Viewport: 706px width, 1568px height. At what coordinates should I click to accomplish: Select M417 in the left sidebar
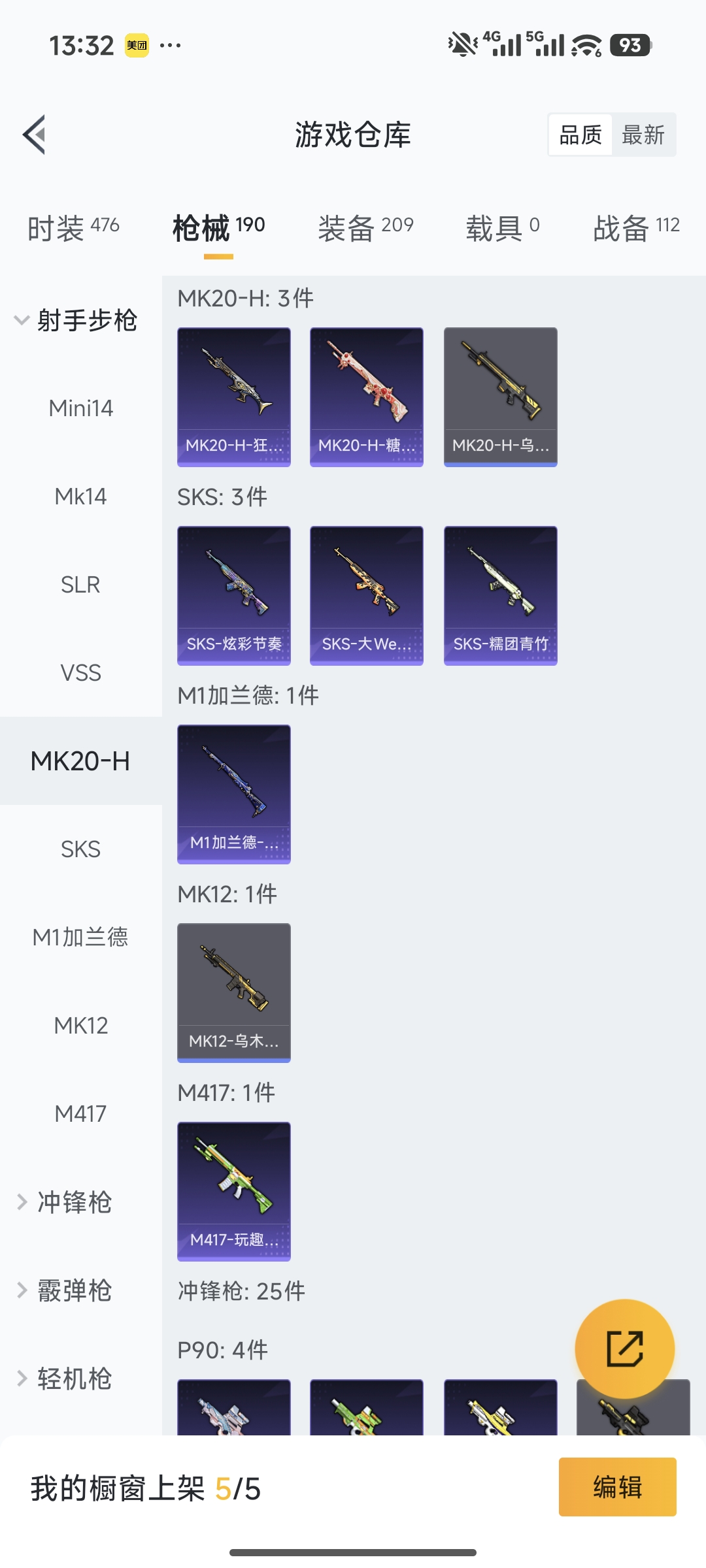(80, 1113)
